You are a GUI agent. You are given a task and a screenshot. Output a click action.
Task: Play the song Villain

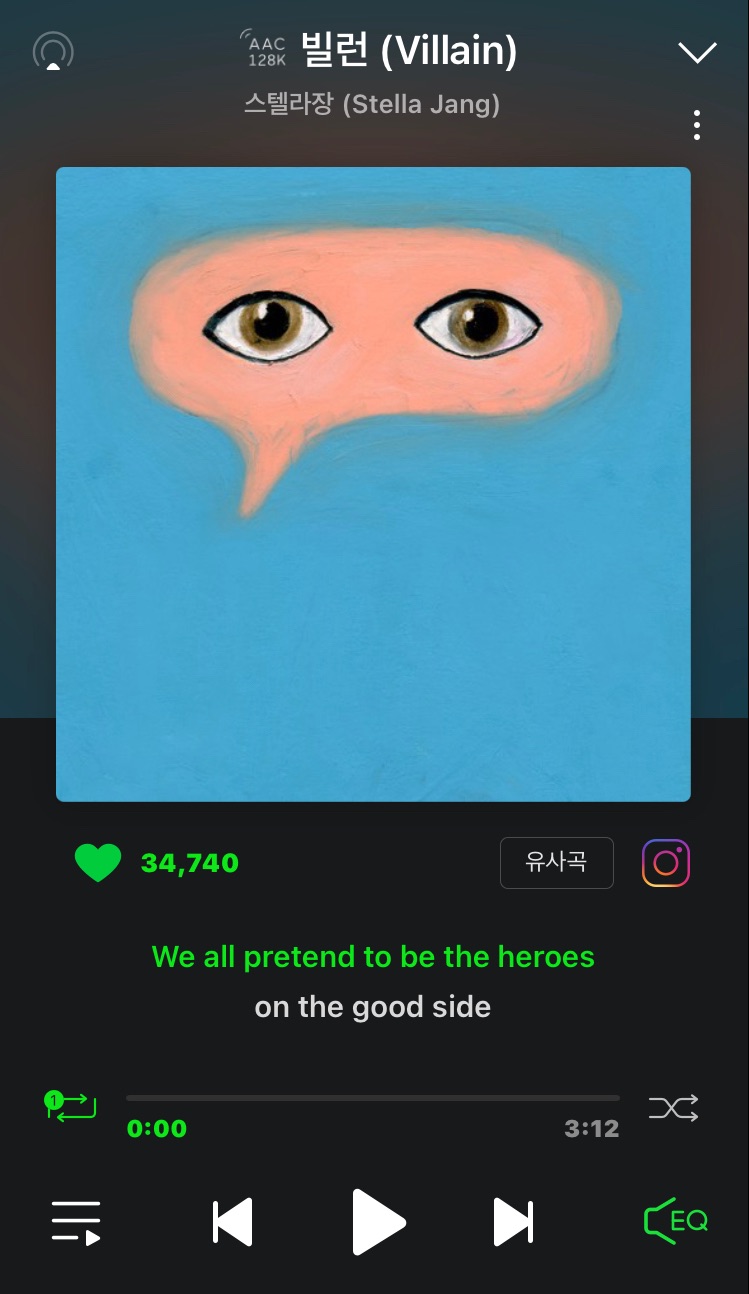(378, 1222)
